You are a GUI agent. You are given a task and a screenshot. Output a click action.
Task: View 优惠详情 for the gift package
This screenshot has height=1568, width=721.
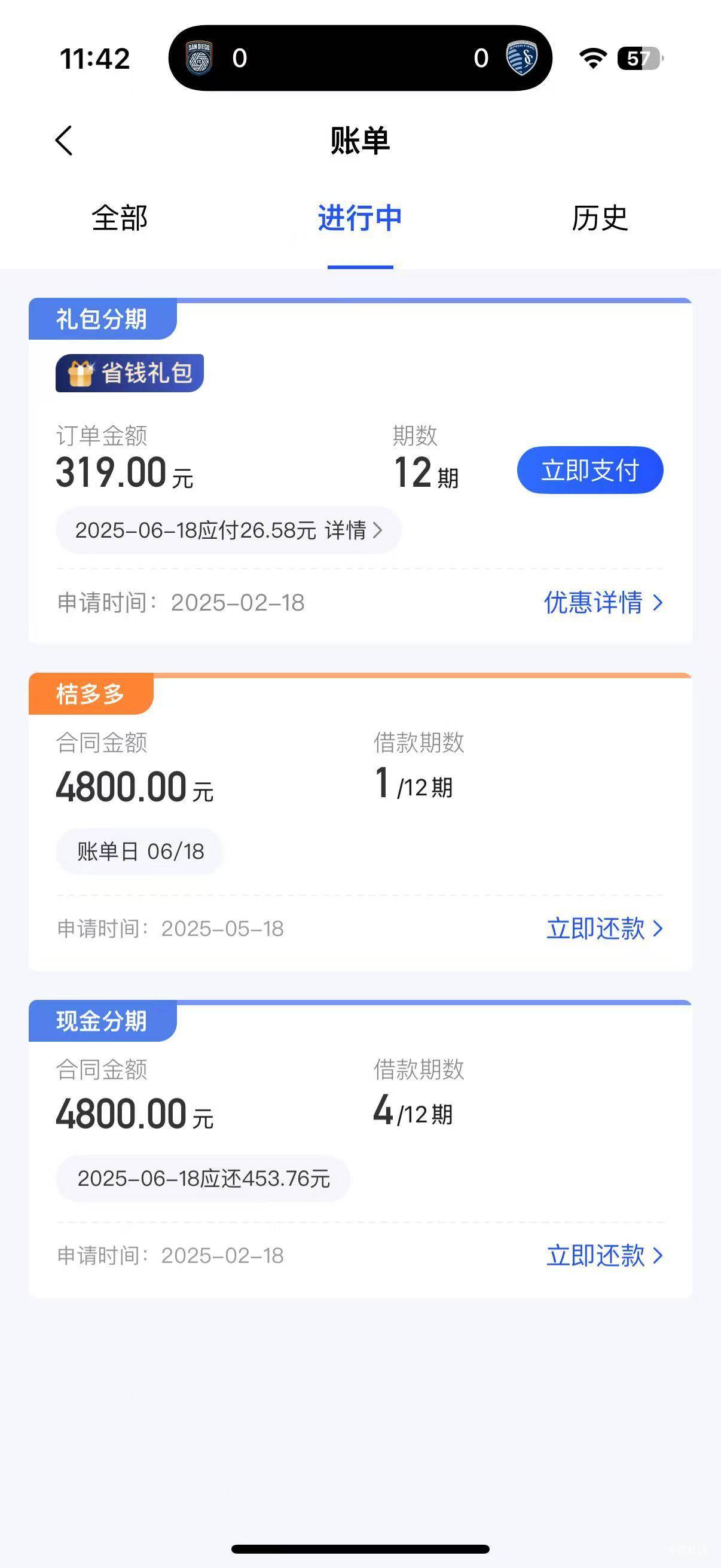pos(603,603)
